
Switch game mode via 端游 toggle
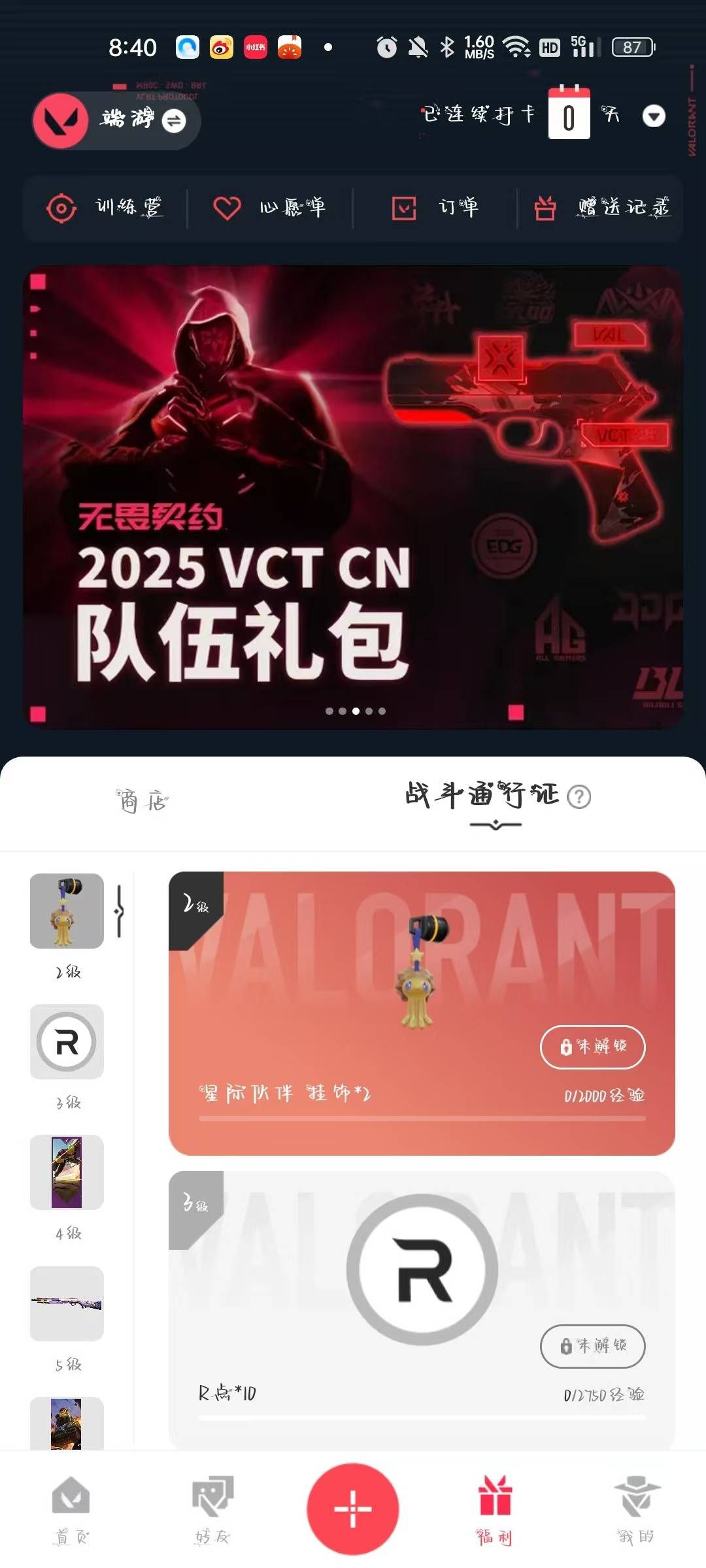(173, 121)
